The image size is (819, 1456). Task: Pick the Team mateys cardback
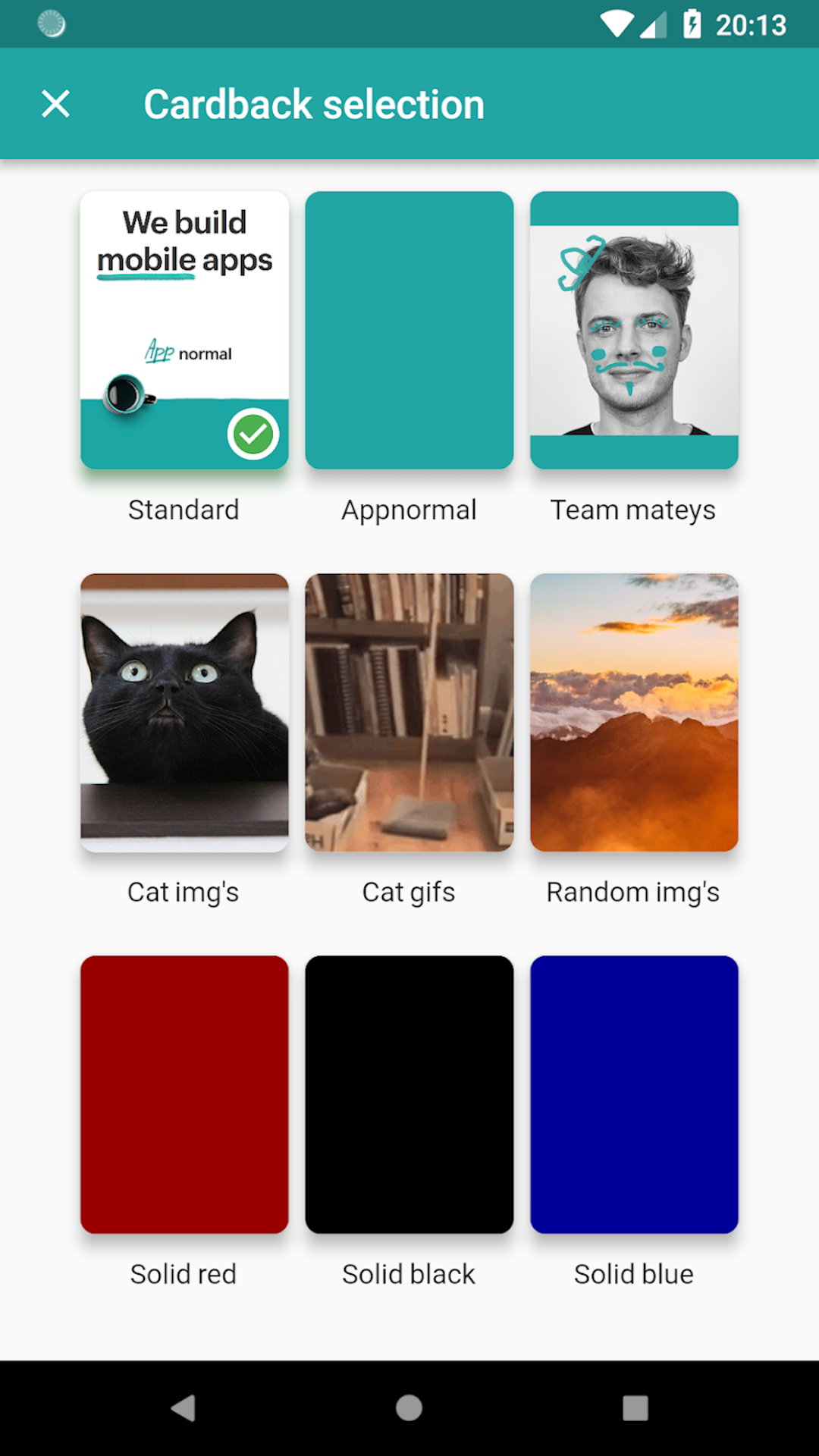[x=634, y=330]
